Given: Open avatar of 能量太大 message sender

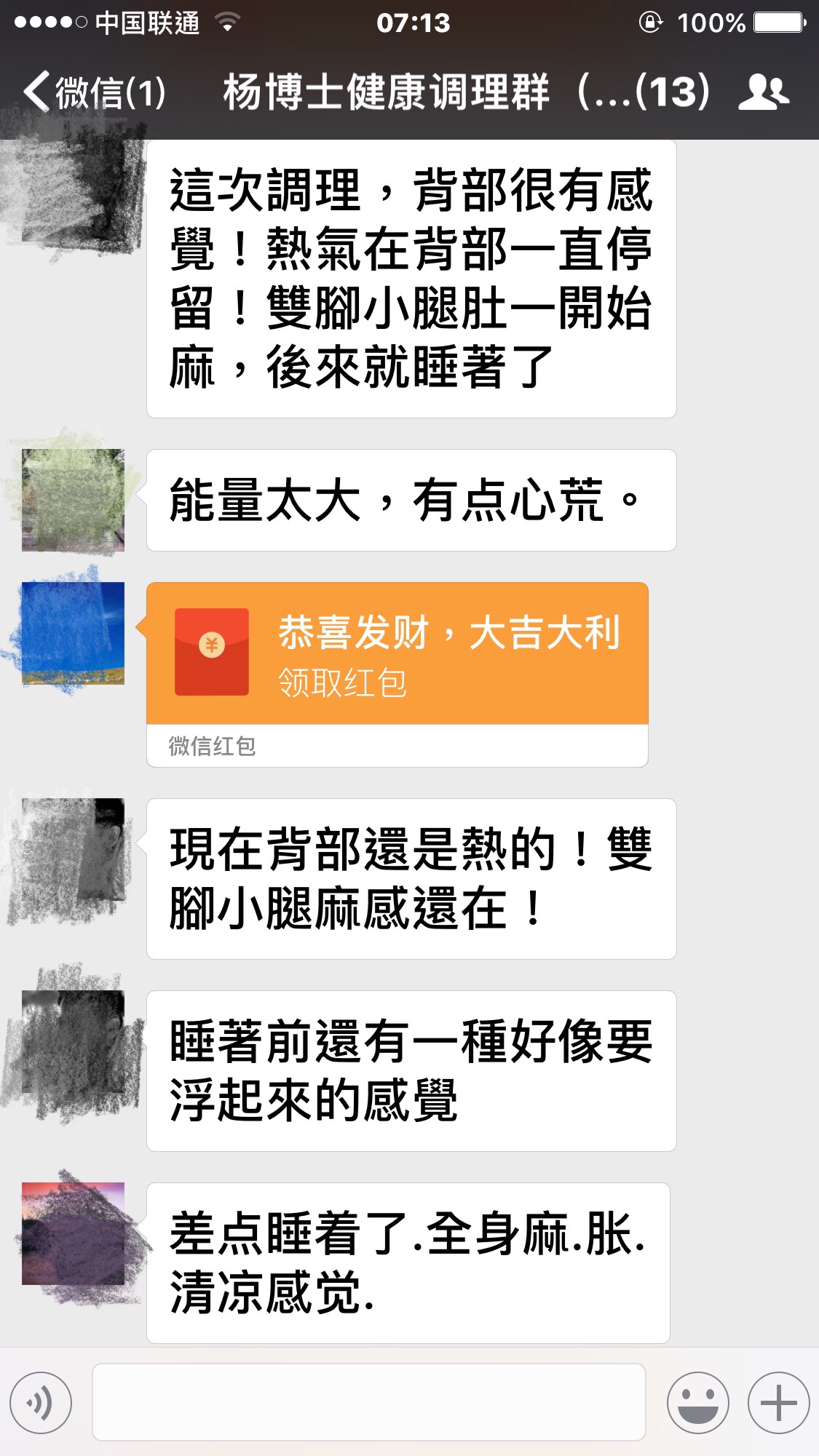Looking at the screenshot, I should point(73,500).
